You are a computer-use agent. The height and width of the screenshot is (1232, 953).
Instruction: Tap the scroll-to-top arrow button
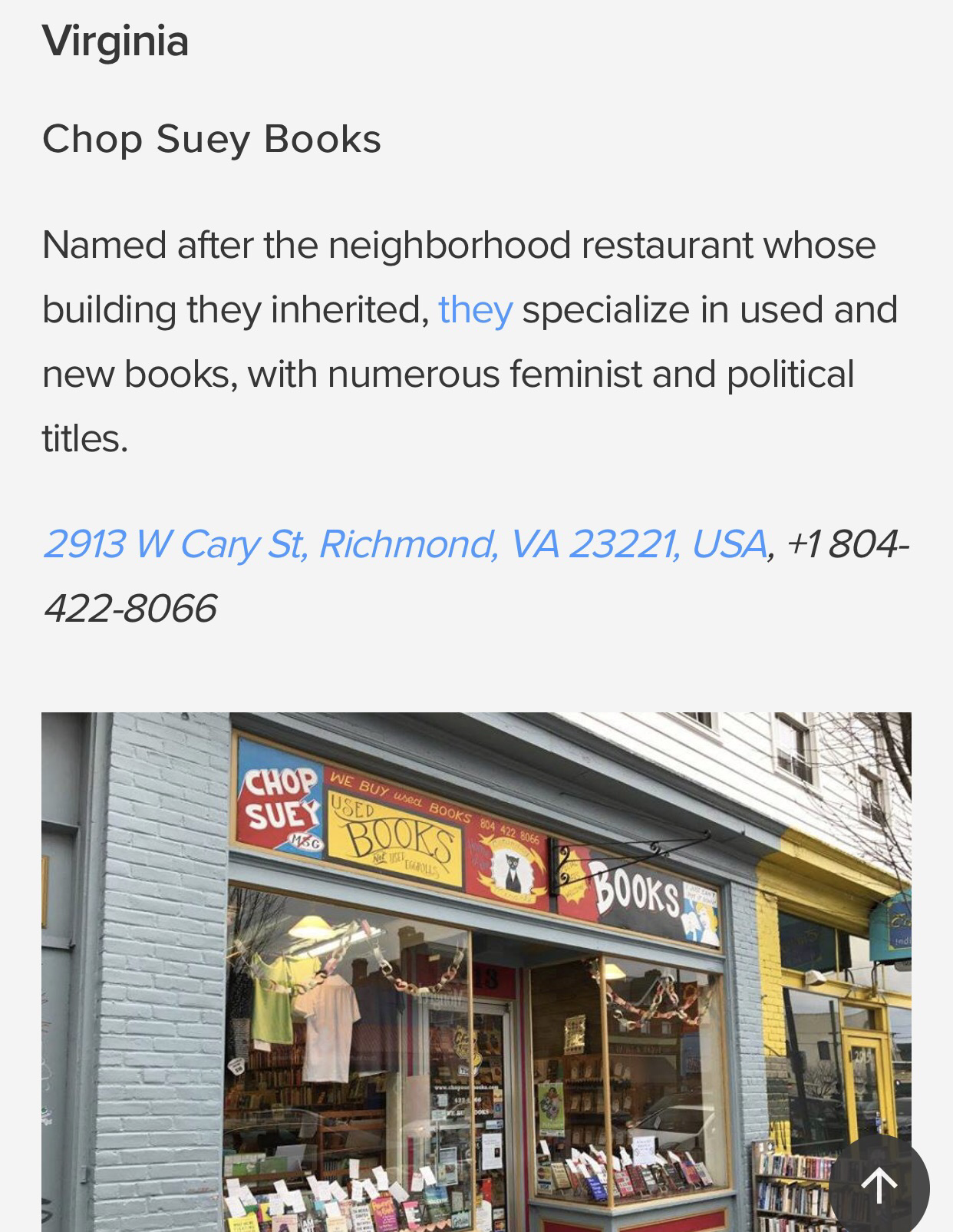pos(879,1185)
